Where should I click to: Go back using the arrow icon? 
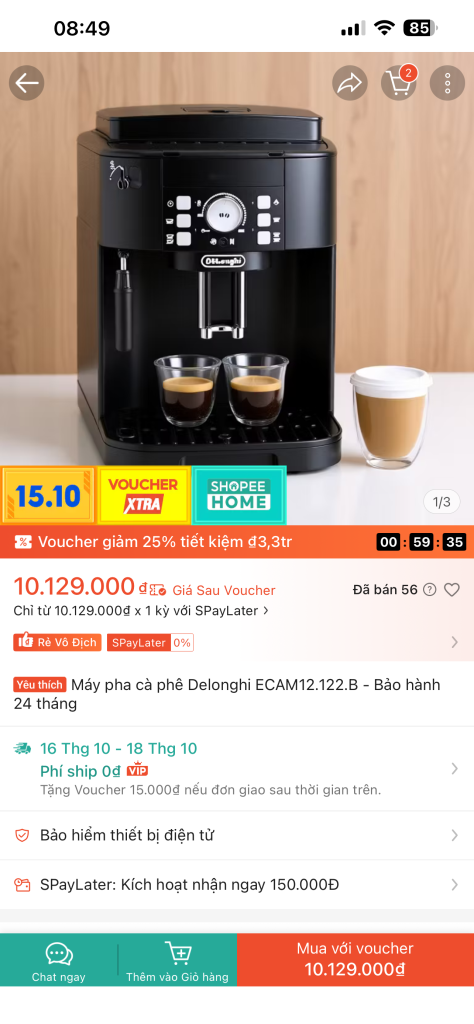(27, 83)
